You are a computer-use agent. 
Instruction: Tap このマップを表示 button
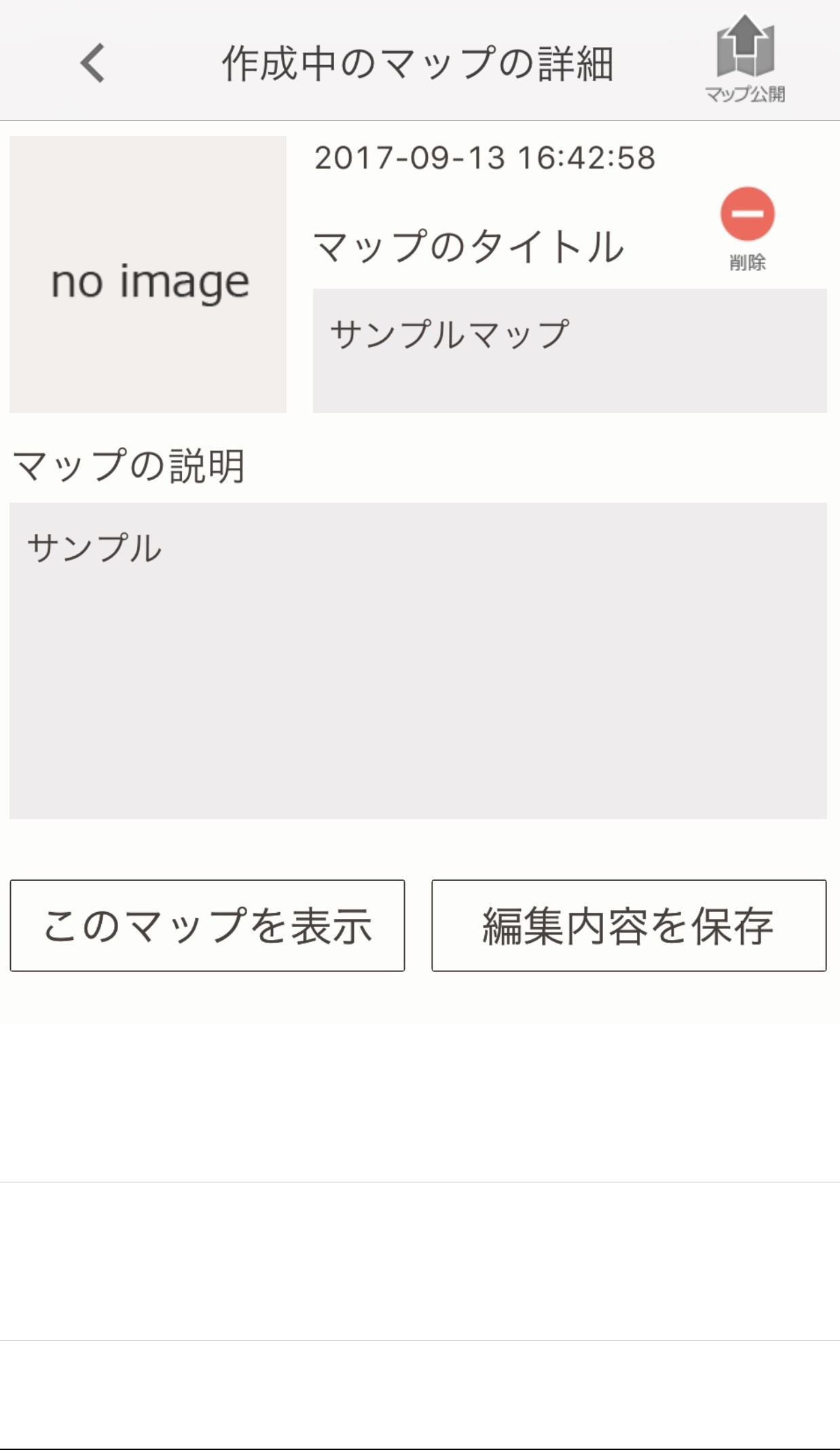point(207,925)
